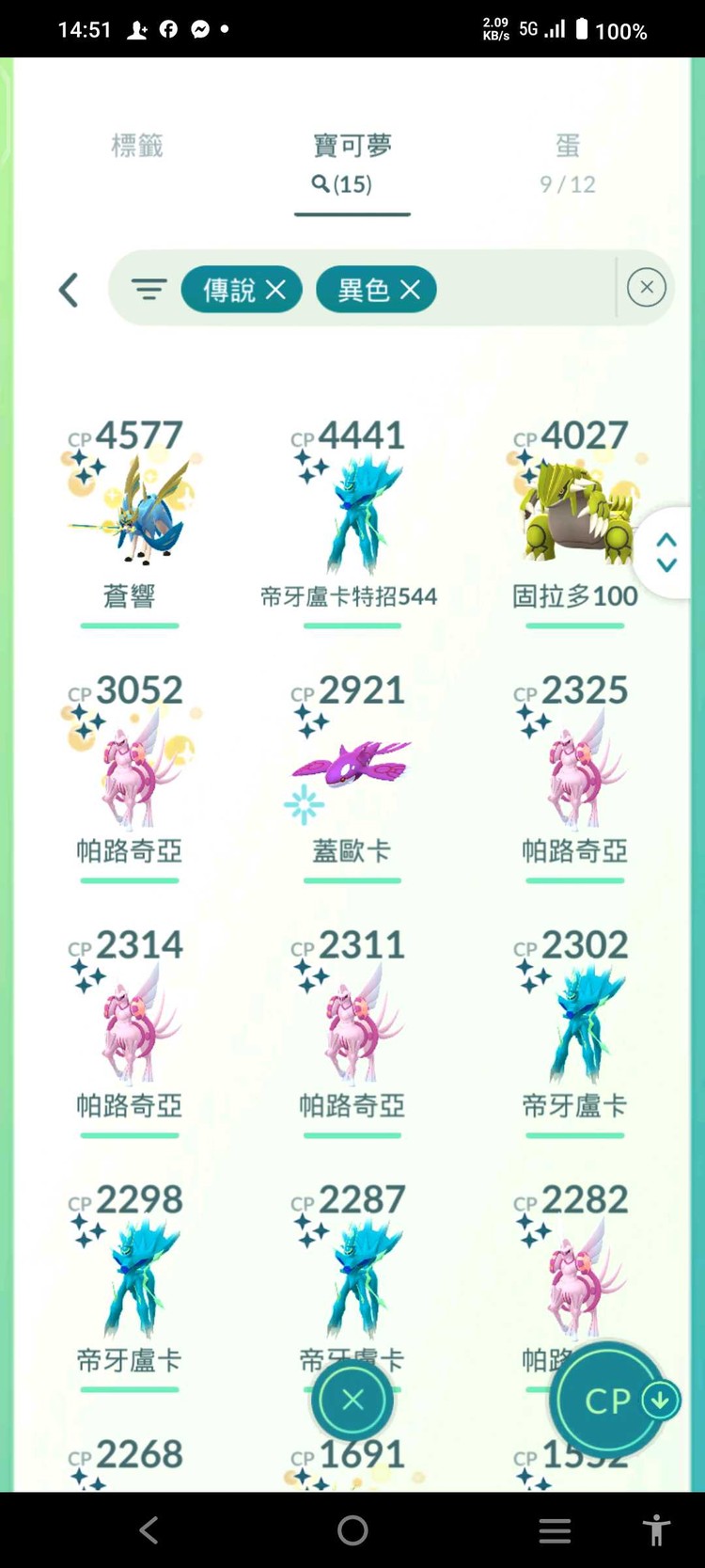Screen dimensions: 705x1568
Task: Open the filter options icon
Action: pos(149,289)
